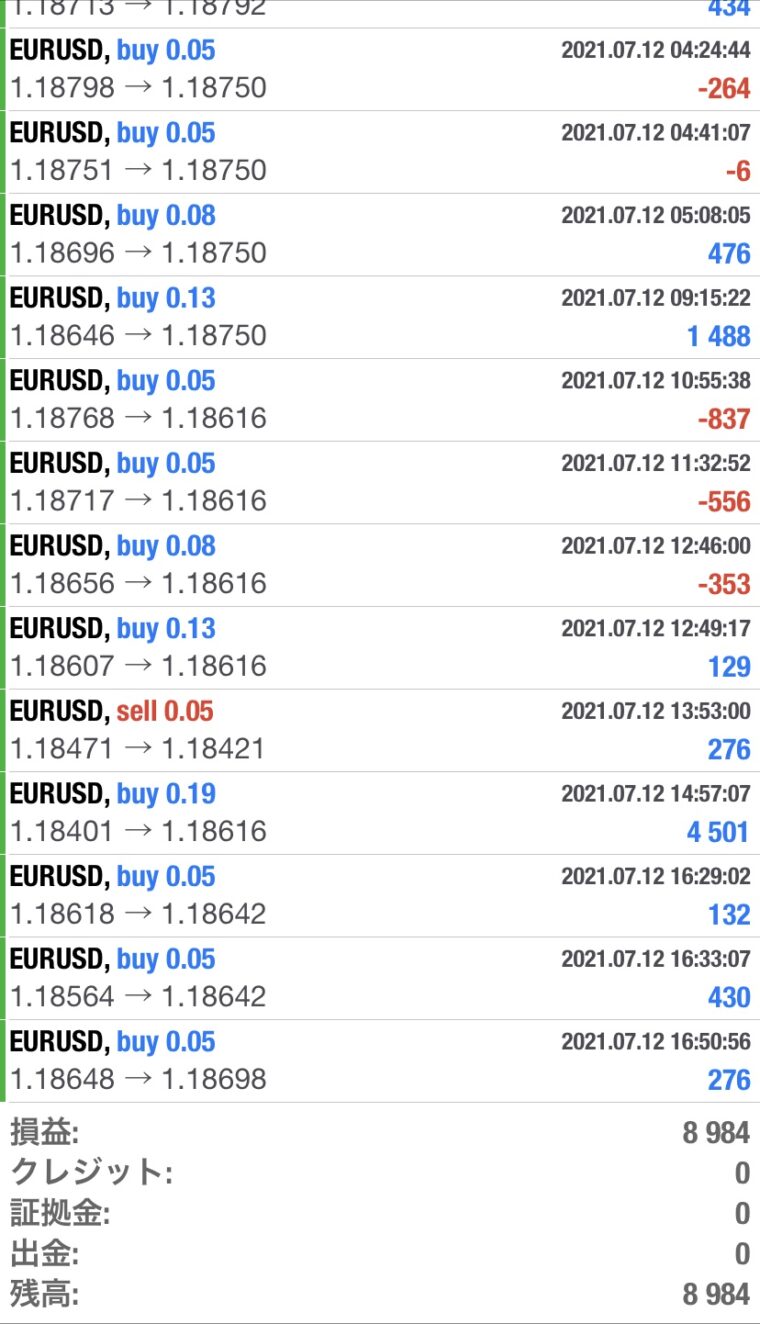760x1324 pixels.
Task: Expand the EURUSD trade closed at 04:24:44
Action: [380, 70]
